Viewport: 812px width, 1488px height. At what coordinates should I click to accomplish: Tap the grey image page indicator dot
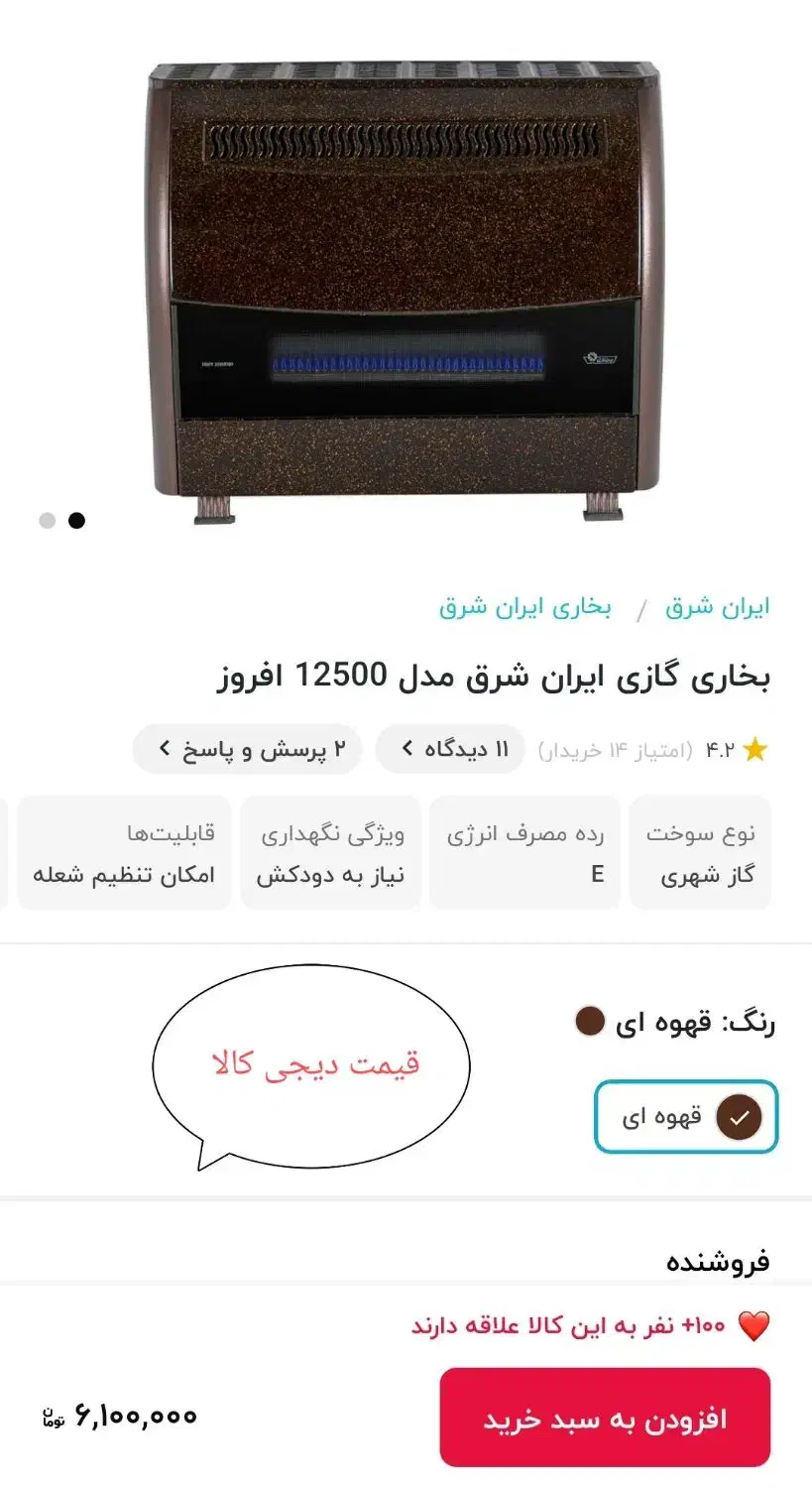(x=47, y=521)
